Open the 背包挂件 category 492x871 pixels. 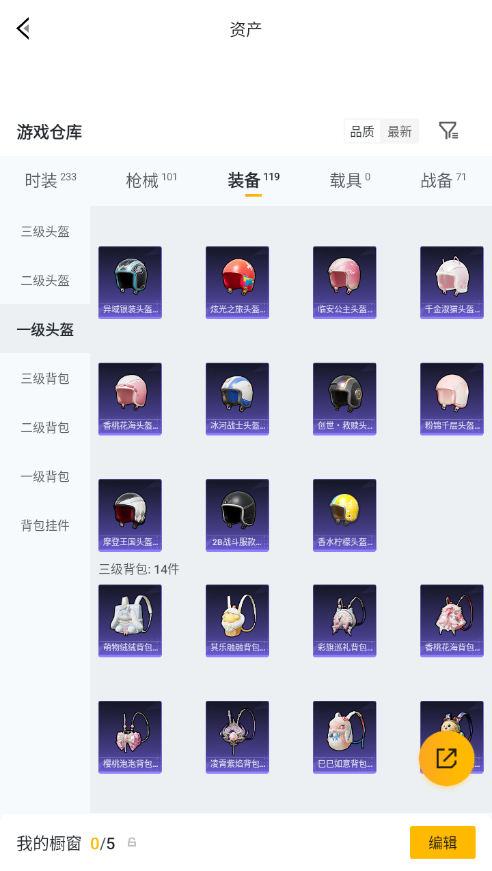(45, 525)
